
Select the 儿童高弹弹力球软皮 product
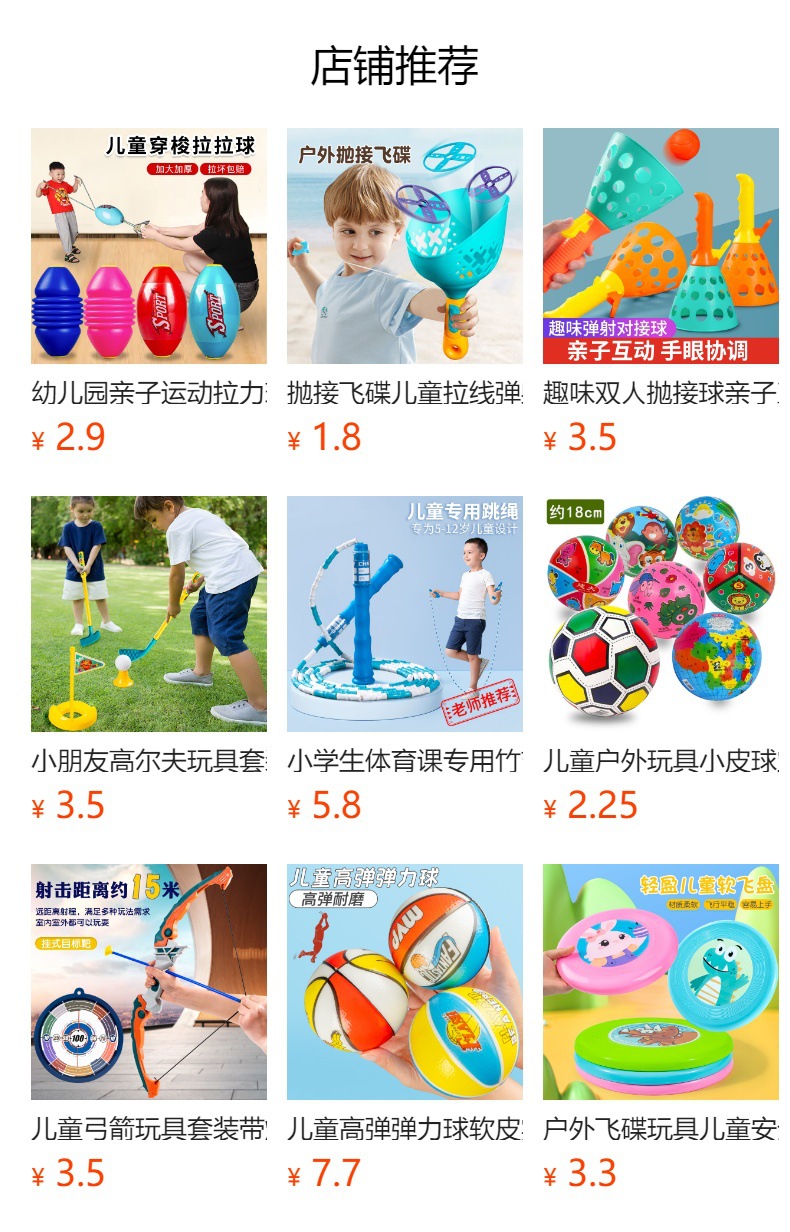(405, 982)
